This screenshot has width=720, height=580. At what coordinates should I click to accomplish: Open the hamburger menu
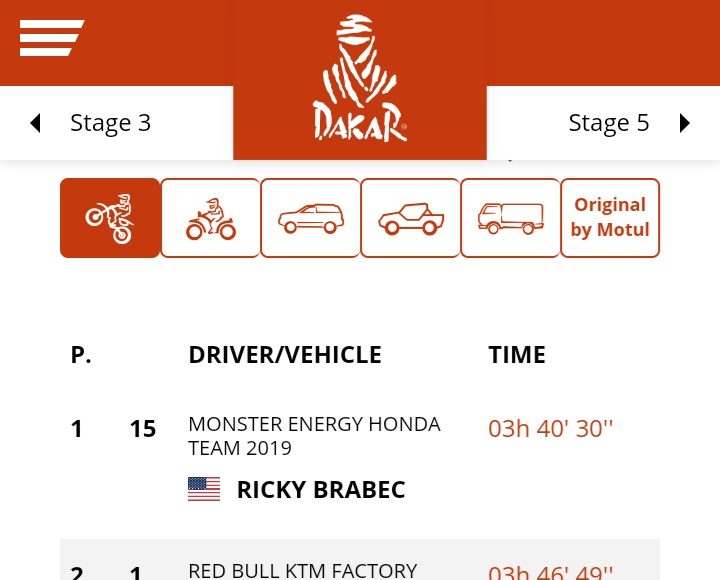point(51,38)
